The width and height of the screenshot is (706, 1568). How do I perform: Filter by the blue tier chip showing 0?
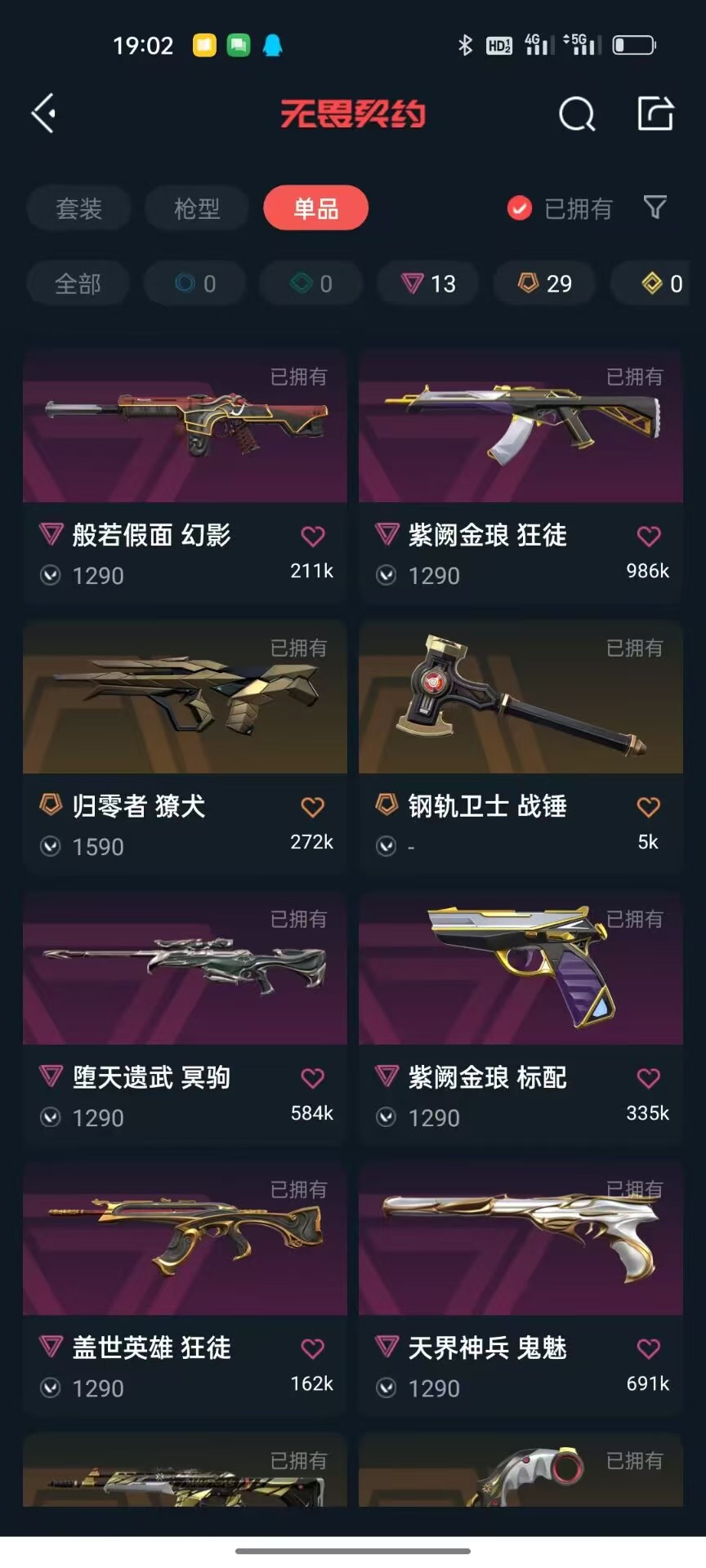pos(195,283)
